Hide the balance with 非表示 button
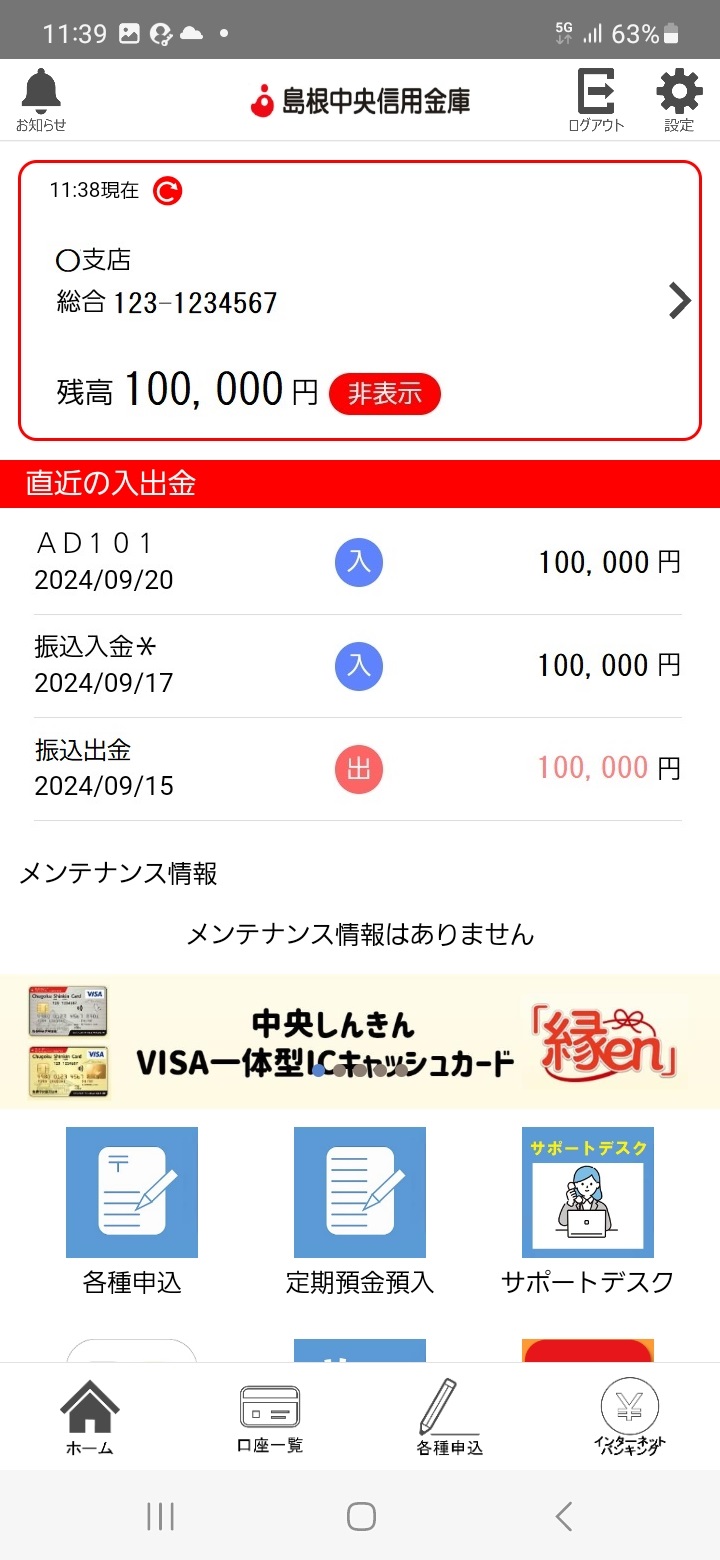The height and width of the screenshot is (1560, 720). (384, 393)
